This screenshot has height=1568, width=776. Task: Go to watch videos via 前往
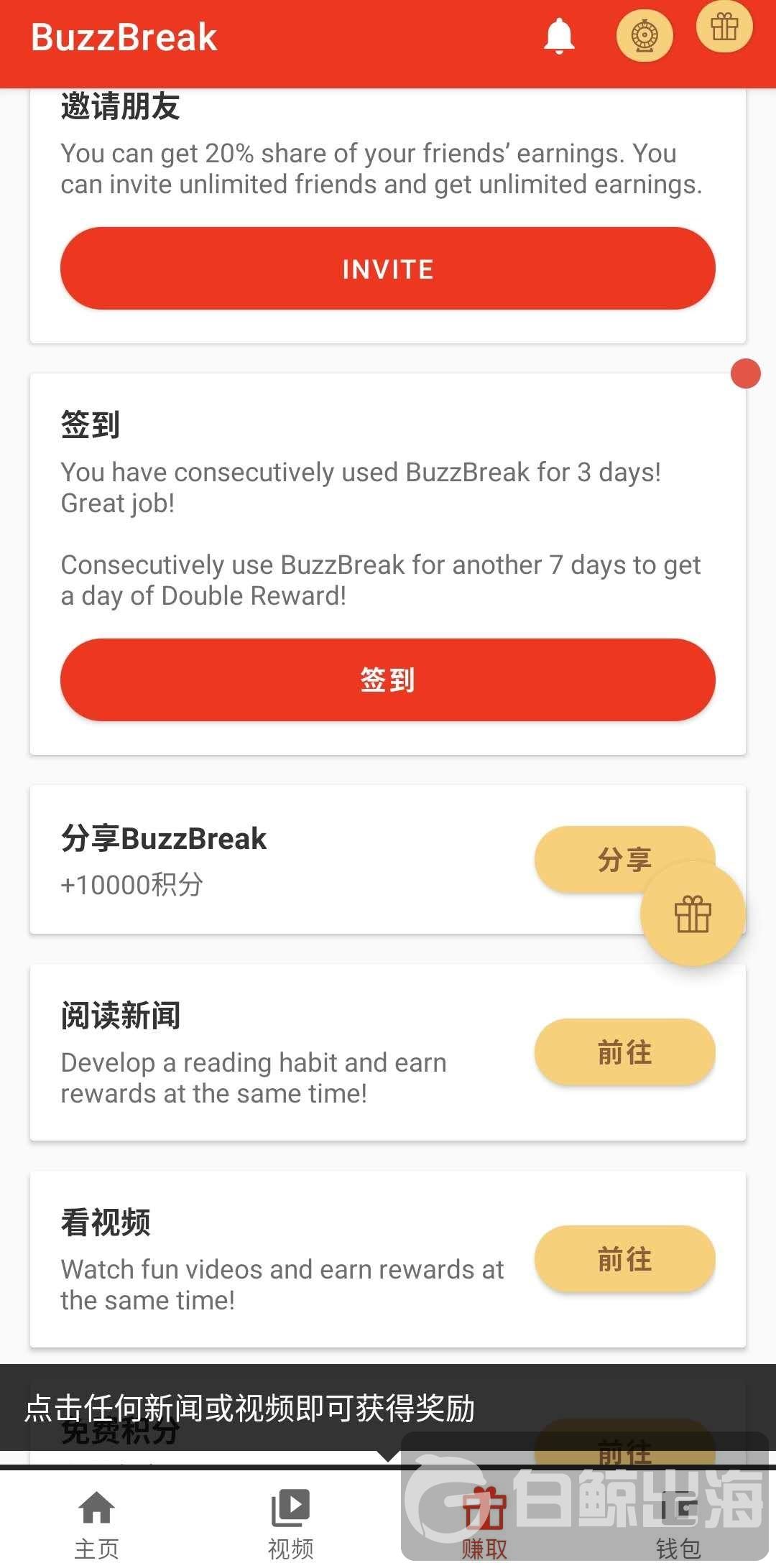(624, 1259)
